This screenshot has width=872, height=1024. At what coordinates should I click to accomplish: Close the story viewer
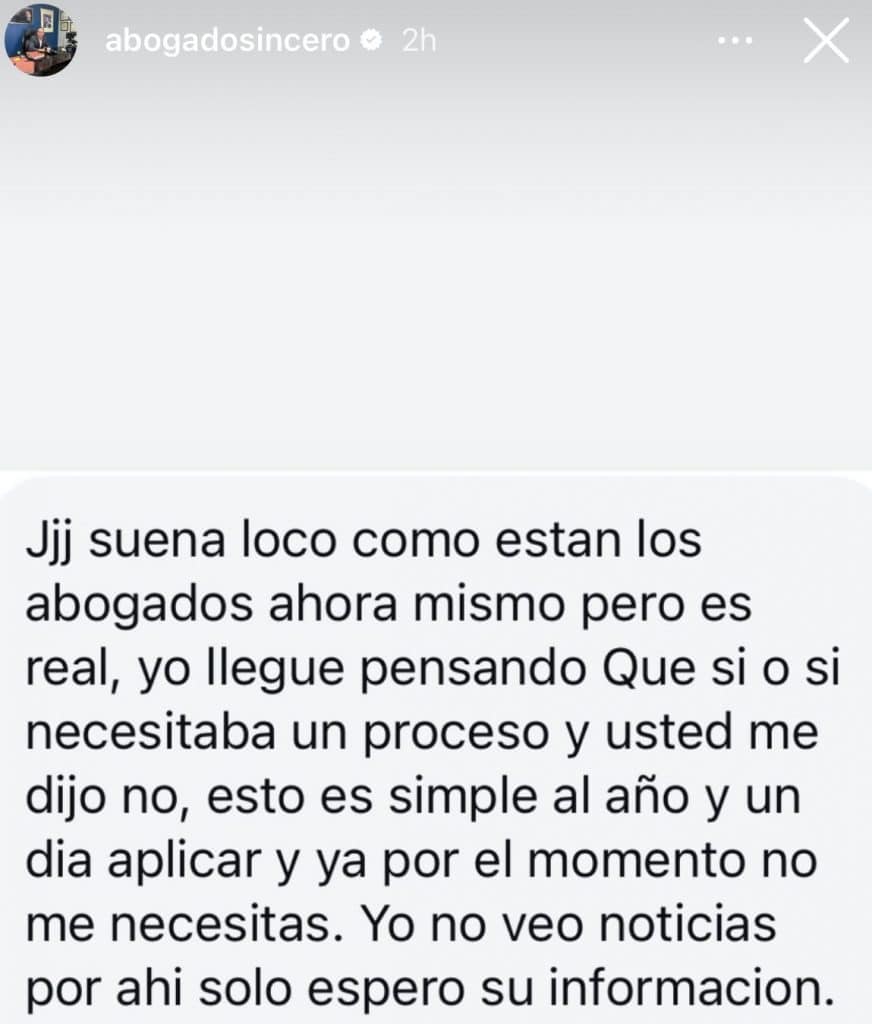tap(826, 41)
